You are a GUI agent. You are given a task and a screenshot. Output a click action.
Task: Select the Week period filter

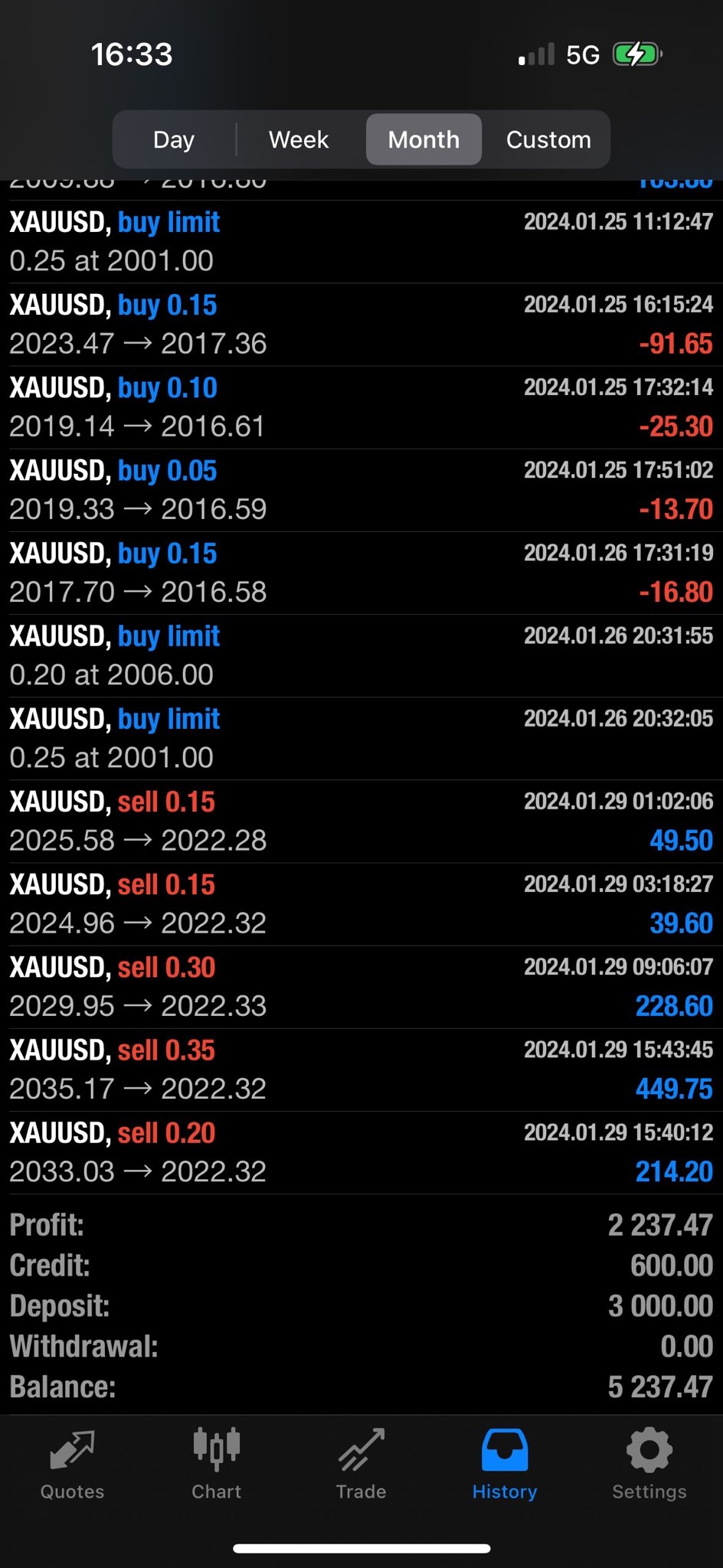click(x=299, y=139)
